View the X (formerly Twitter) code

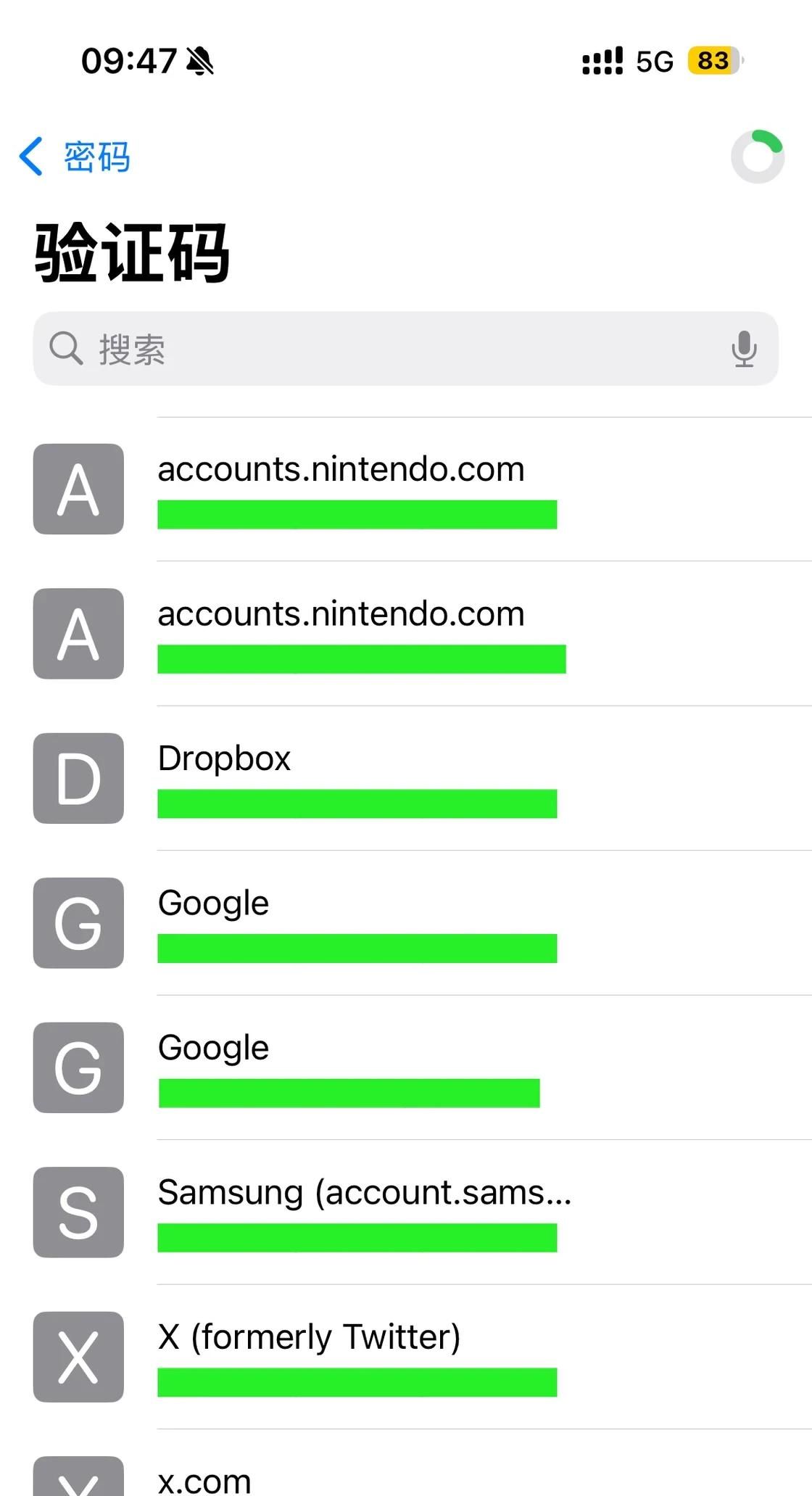pyautogui.click(x=406, y=1356)
